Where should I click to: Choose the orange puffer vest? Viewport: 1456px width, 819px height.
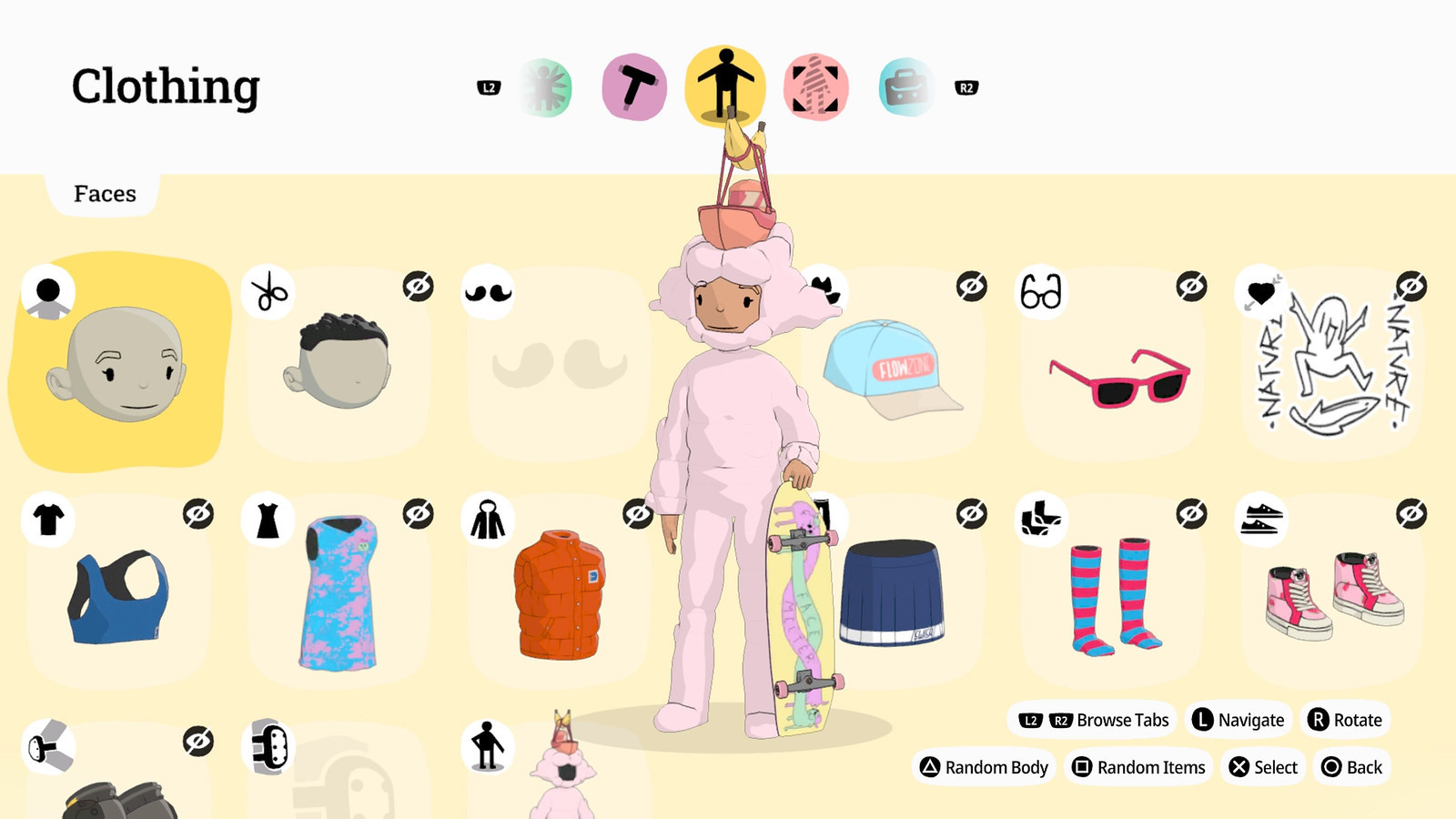tap(559, 593)
